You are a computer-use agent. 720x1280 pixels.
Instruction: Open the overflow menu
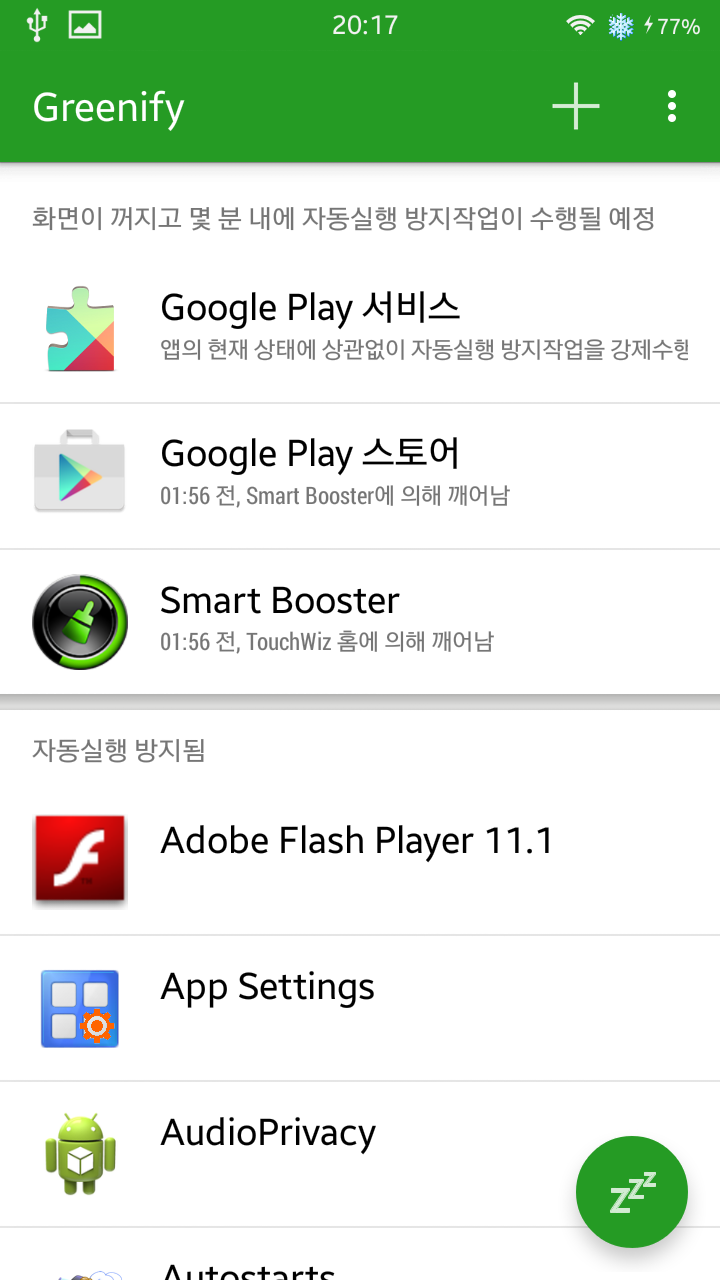click(x=671, y=107)
